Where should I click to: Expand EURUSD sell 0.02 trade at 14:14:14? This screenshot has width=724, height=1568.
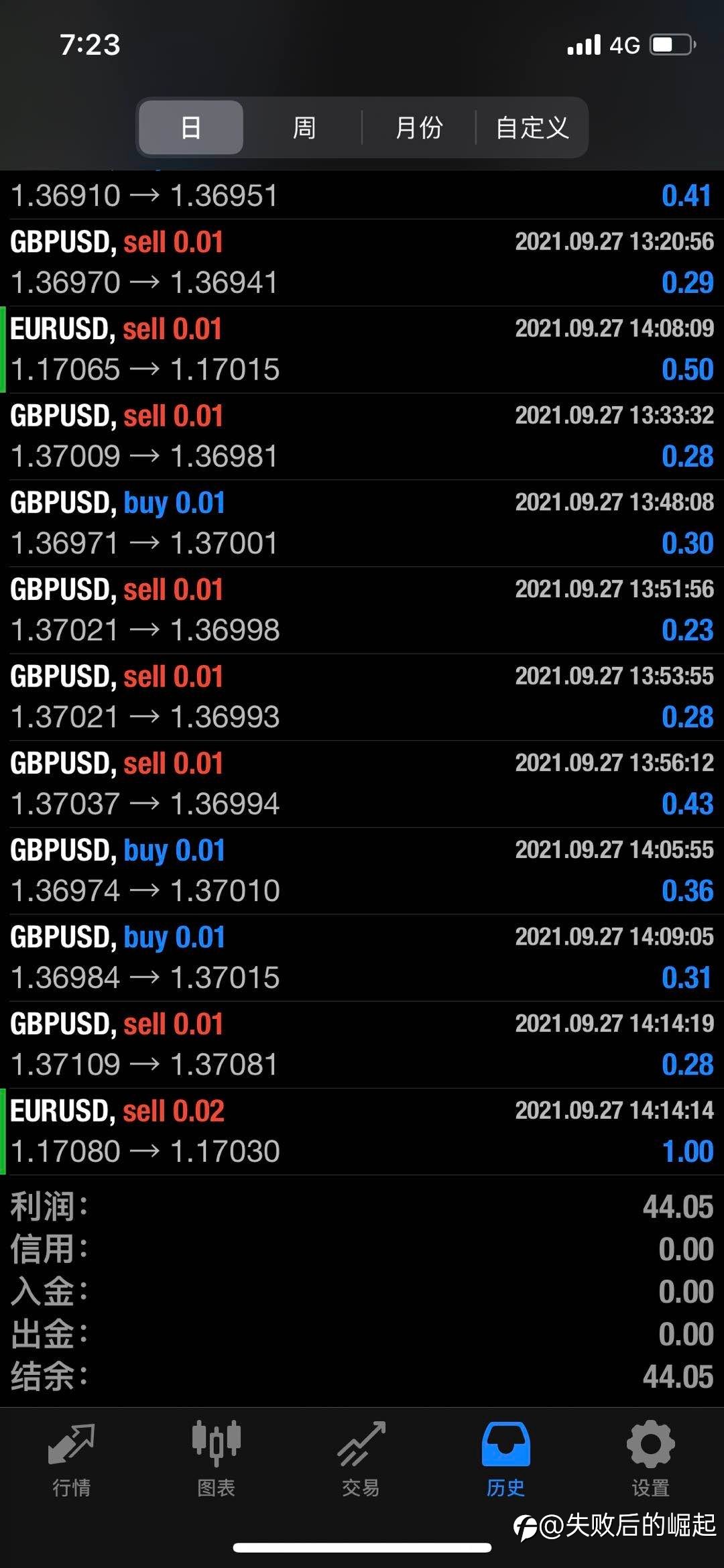(x=362, y=1132)
